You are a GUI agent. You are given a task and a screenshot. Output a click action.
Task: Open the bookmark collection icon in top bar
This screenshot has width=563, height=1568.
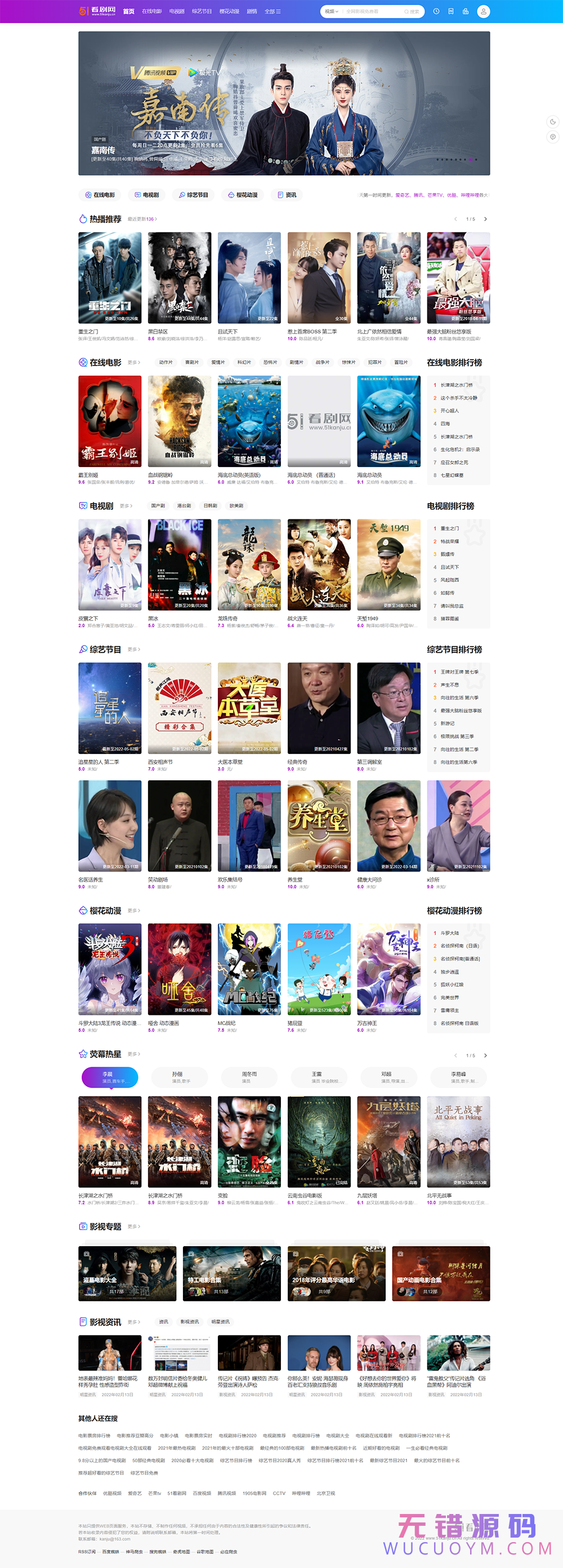[451, 11]
